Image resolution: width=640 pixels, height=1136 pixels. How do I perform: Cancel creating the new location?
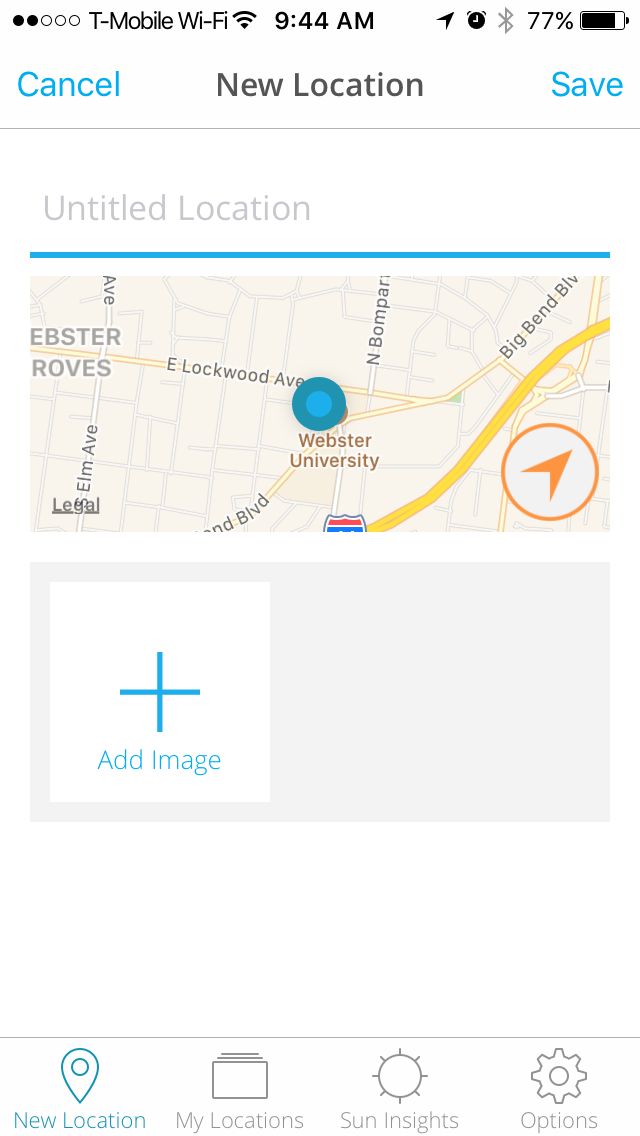(x=69, y=85)
